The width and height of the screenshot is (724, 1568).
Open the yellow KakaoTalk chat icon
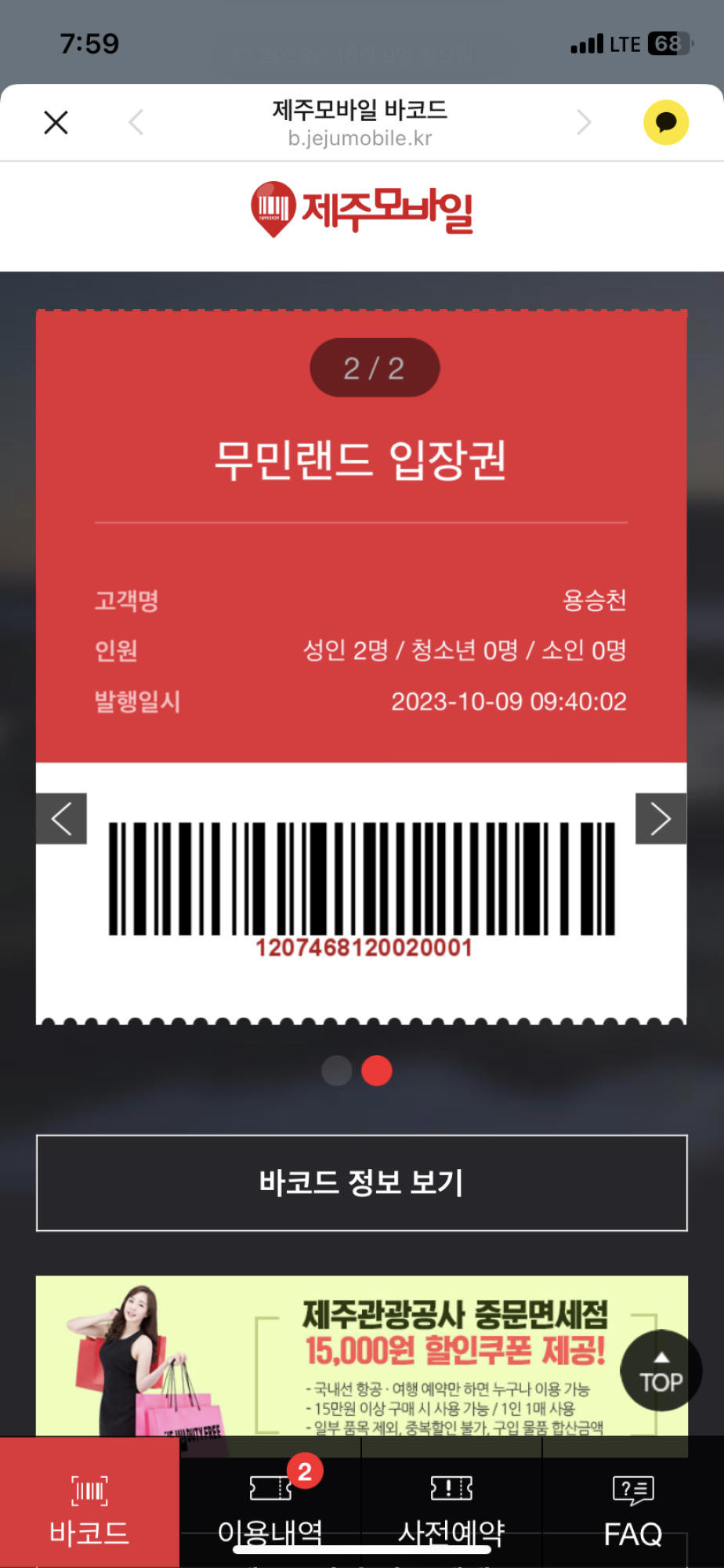[x=665, y=122]
